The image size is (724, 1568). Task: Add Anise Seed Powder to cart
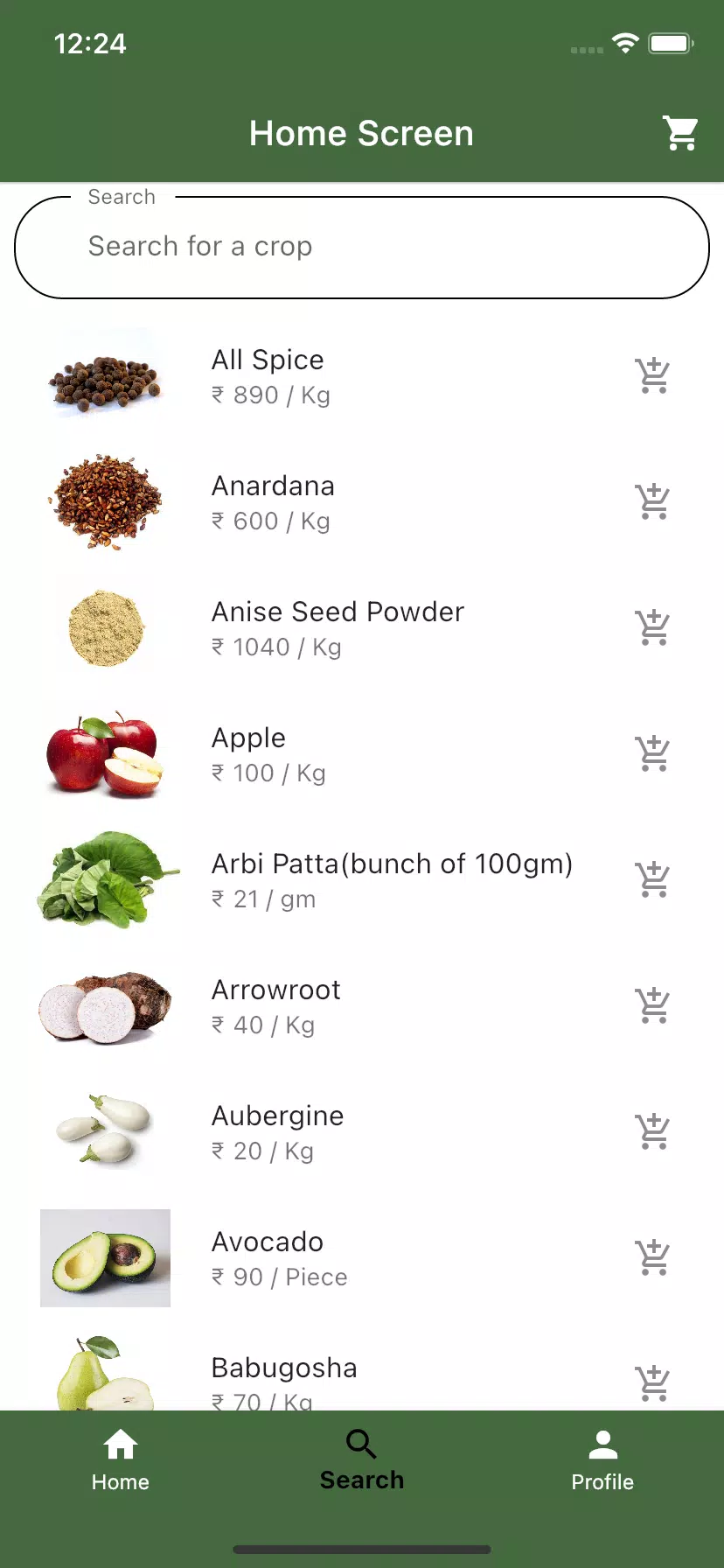tap(652, 628)
